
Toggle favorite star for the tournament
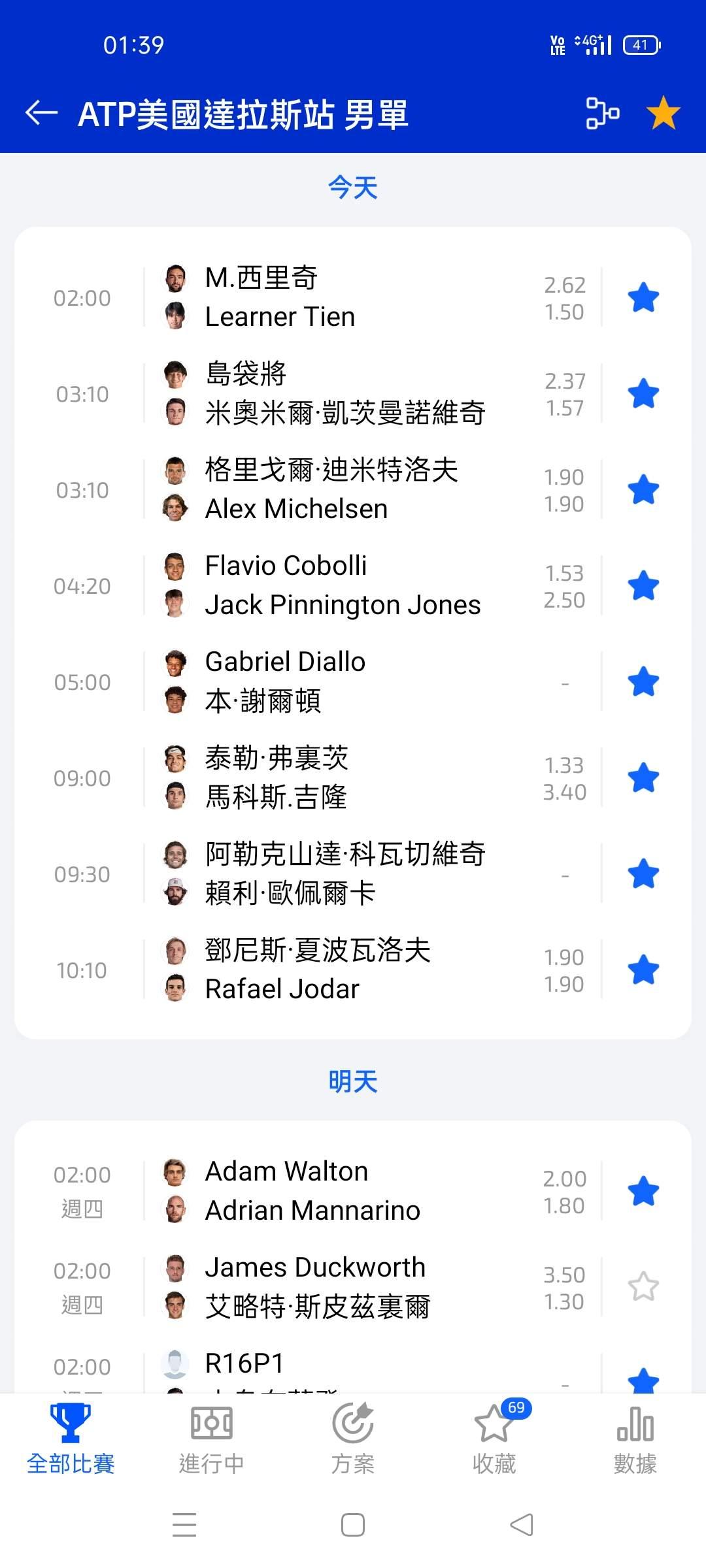point(663,113)
